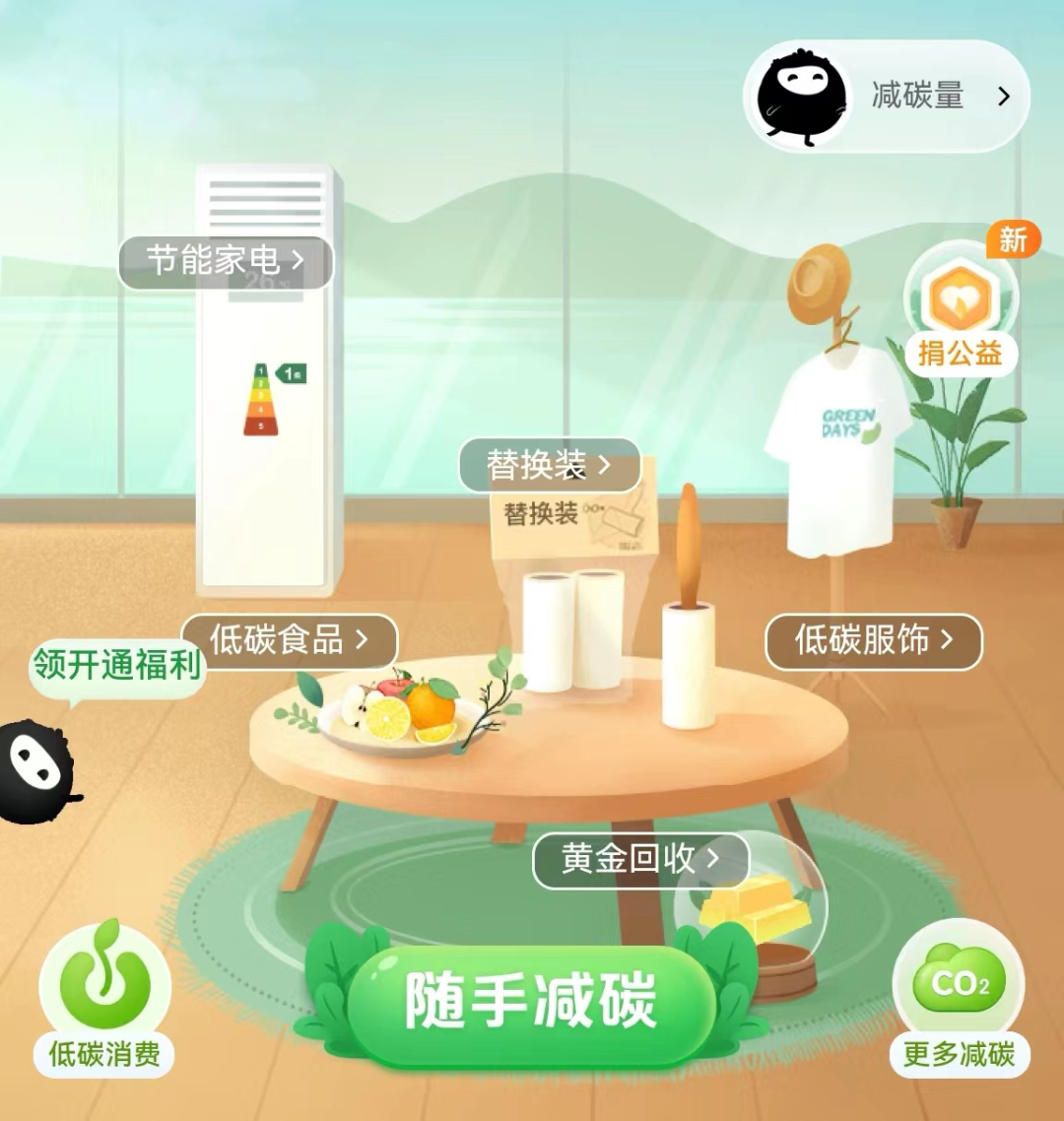Open 黄金回收 gold recycling
Screen dimensions: 1064x1121
[640, 860]
